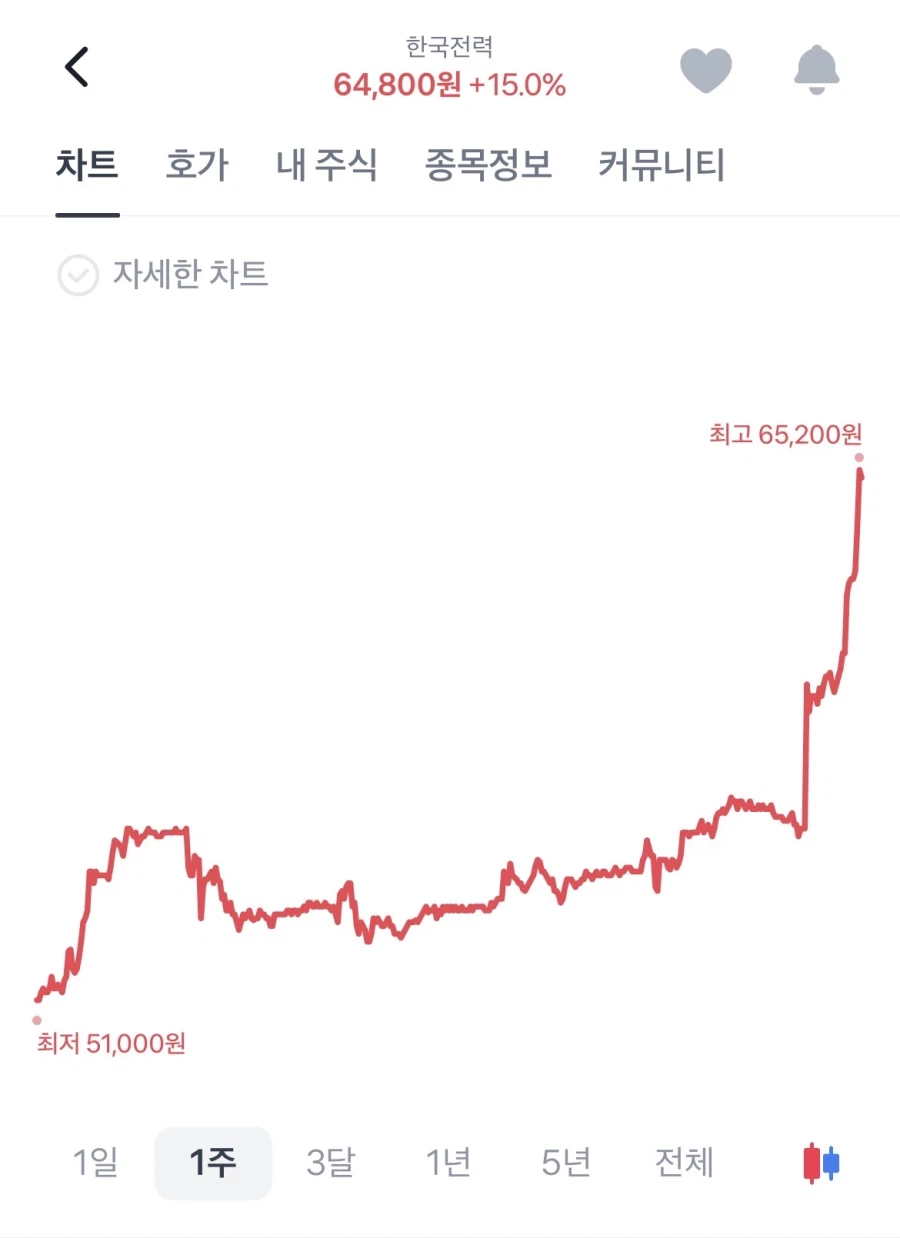Viewport: 900px width, 1238px height.
Task: Open price alerts via the bell icon
Action: pos(816,68)
